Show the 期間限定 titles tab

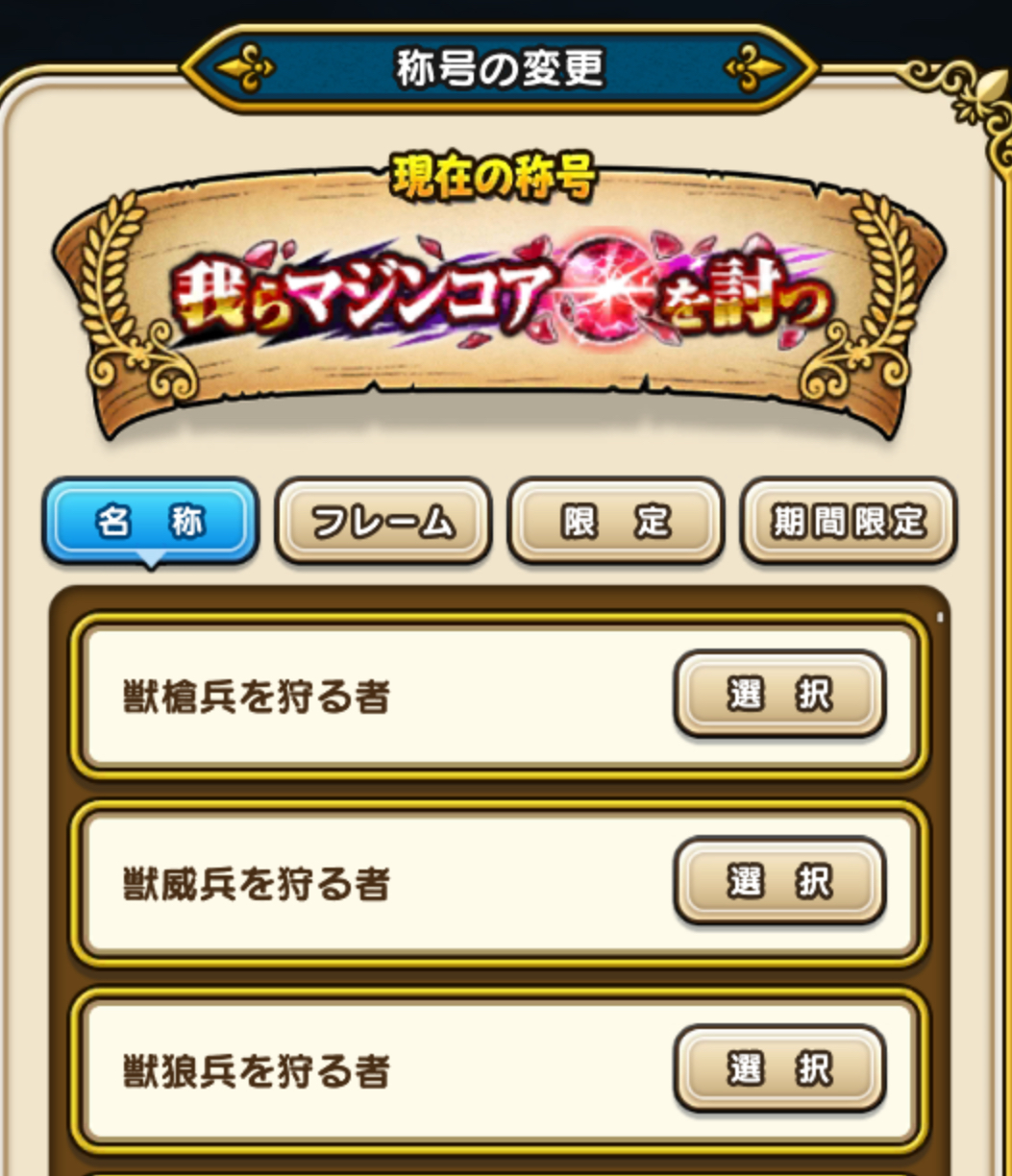[848, 522]
